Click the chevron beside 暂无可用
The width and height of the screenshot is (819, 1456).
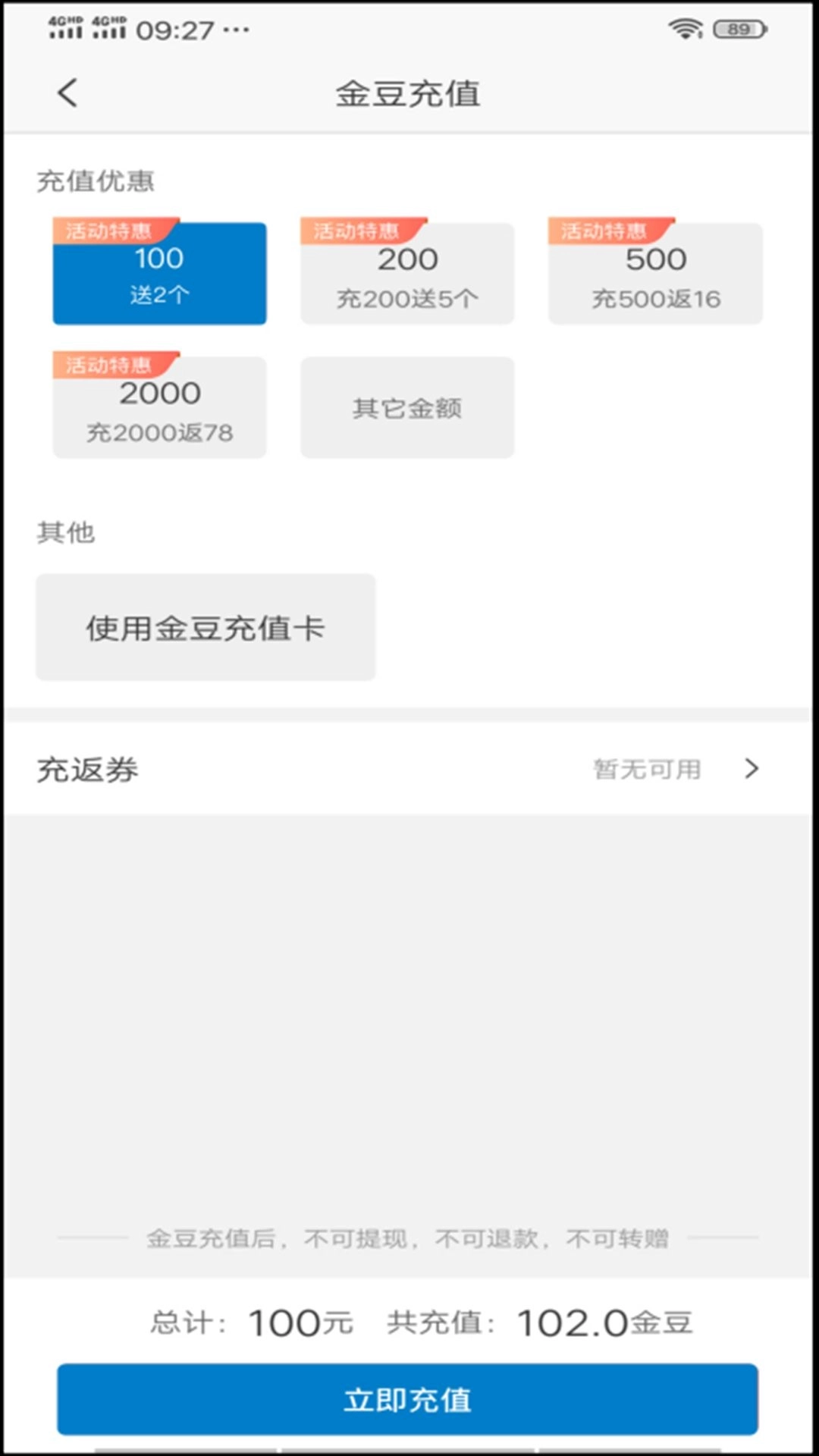(x=752, y=770)
